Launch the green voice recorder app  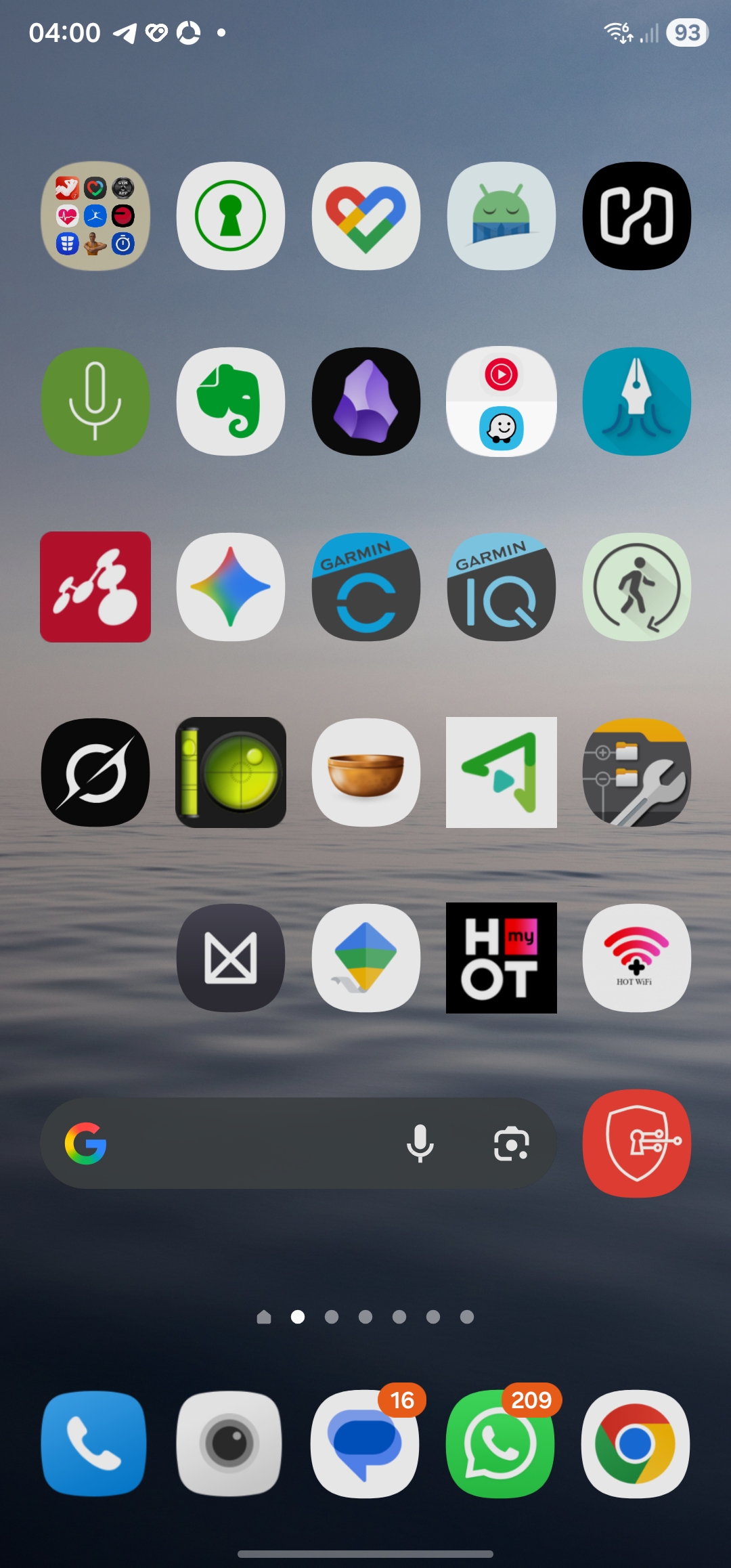95,401
